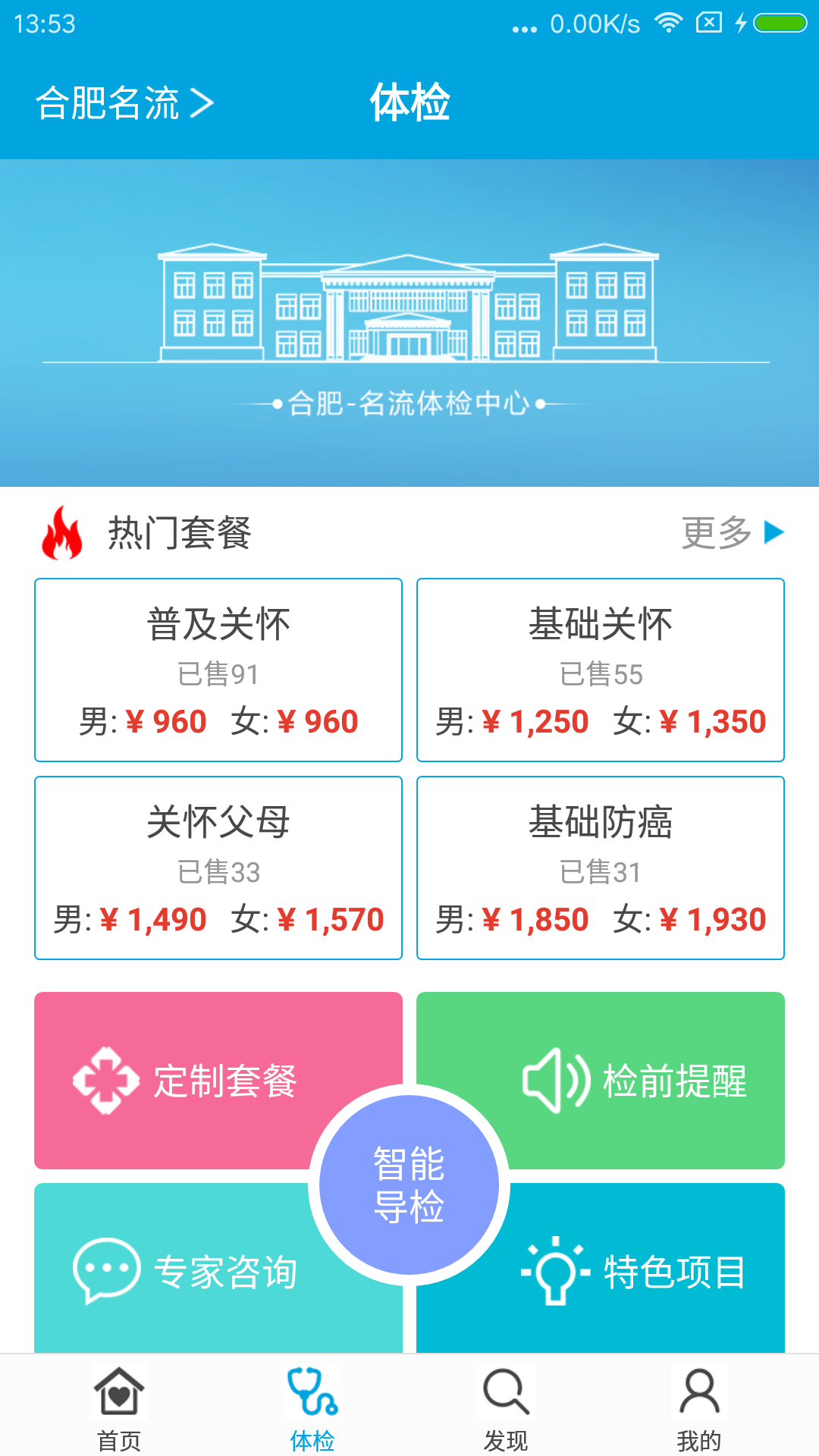Select the 关怀父母 package
Image resolution: width=819 pixels, height=1456 pixels.
click(218, 868)
